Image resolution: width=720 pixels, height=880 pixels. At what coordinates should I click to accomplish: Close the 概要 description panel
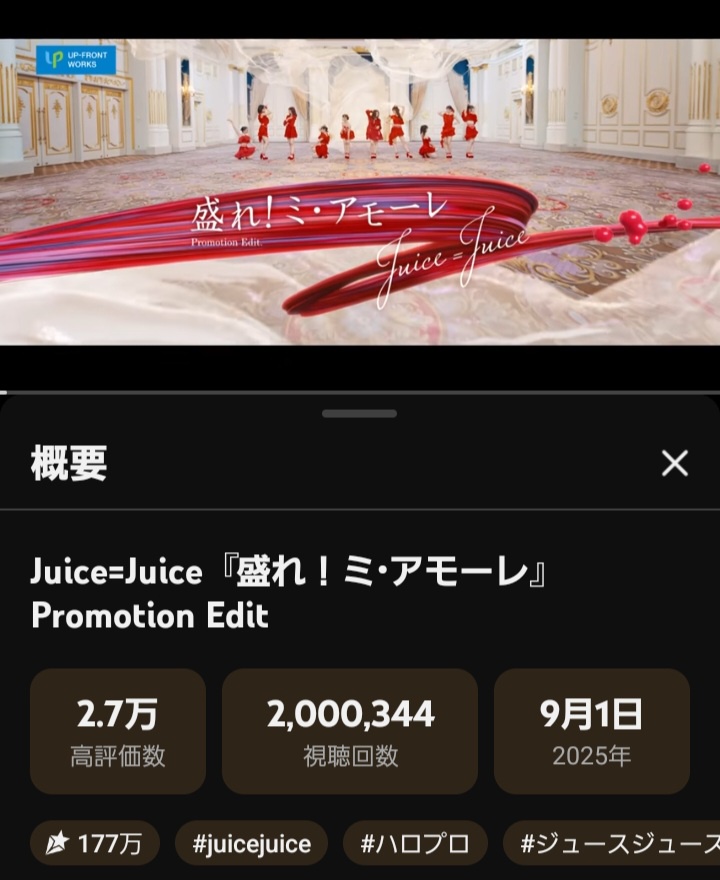click(675, 463)
